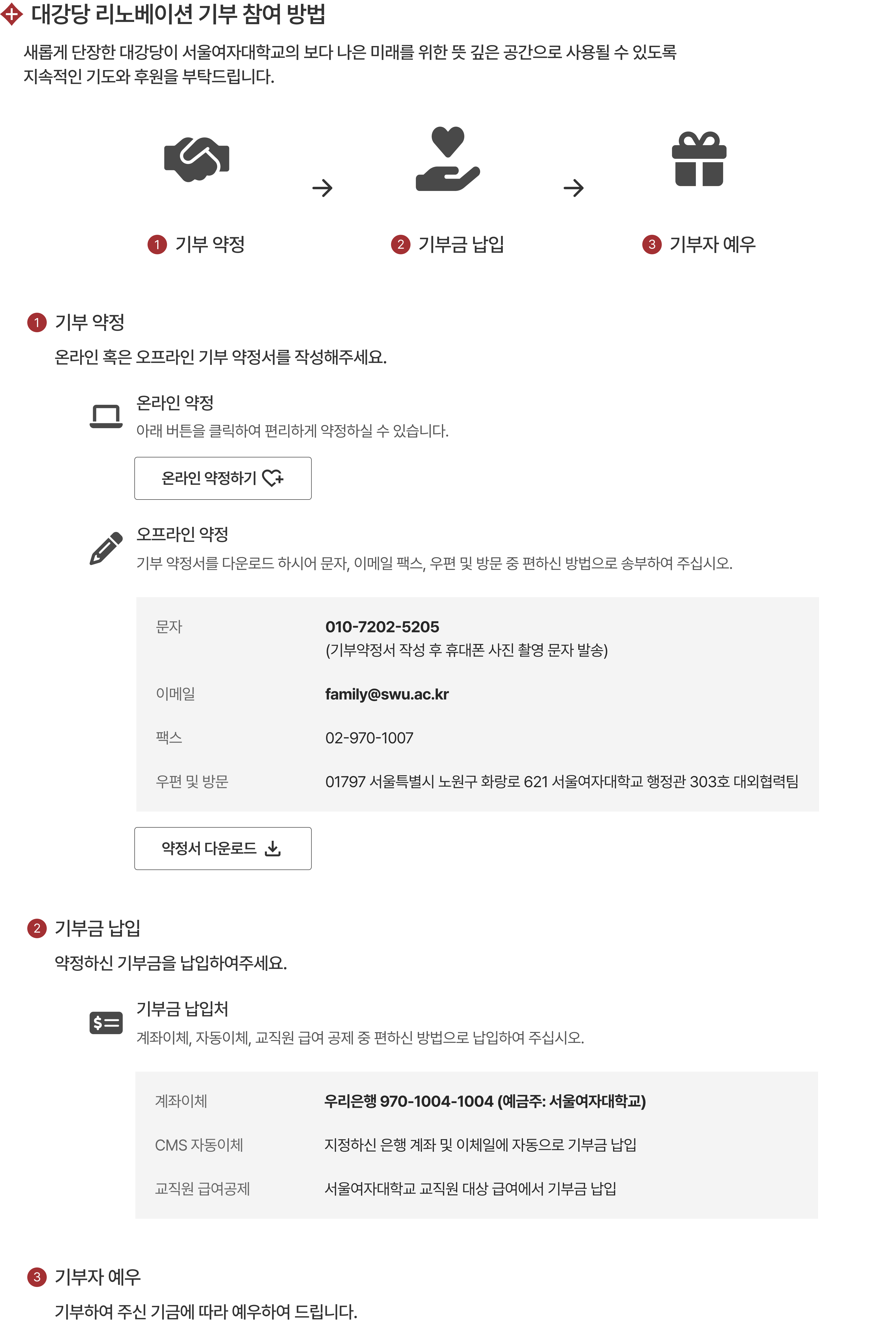Download the pledge form via 약정서 다운로드

(223, 848)
